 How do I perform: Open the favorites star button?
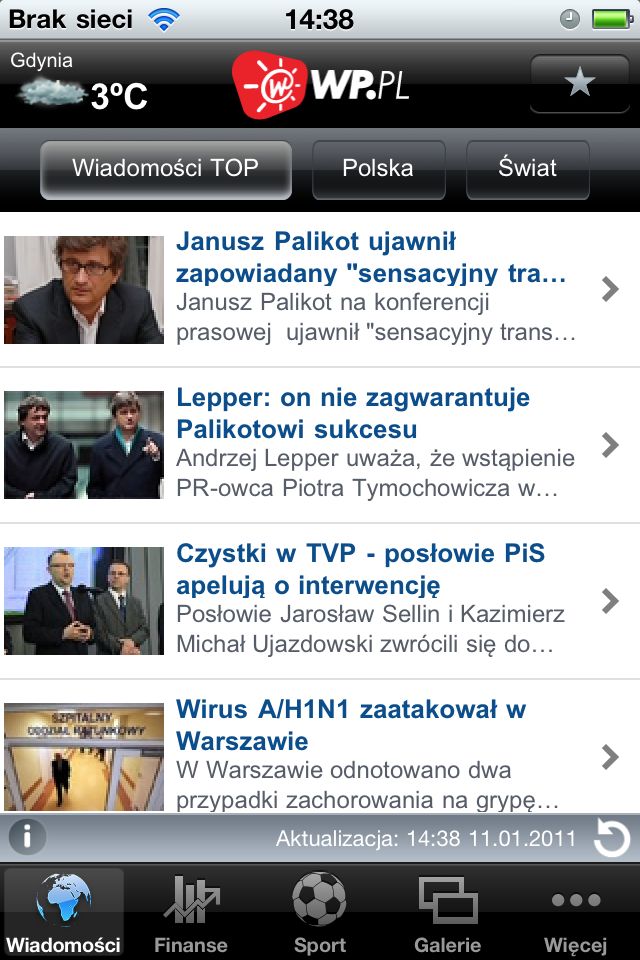[580, 83]
